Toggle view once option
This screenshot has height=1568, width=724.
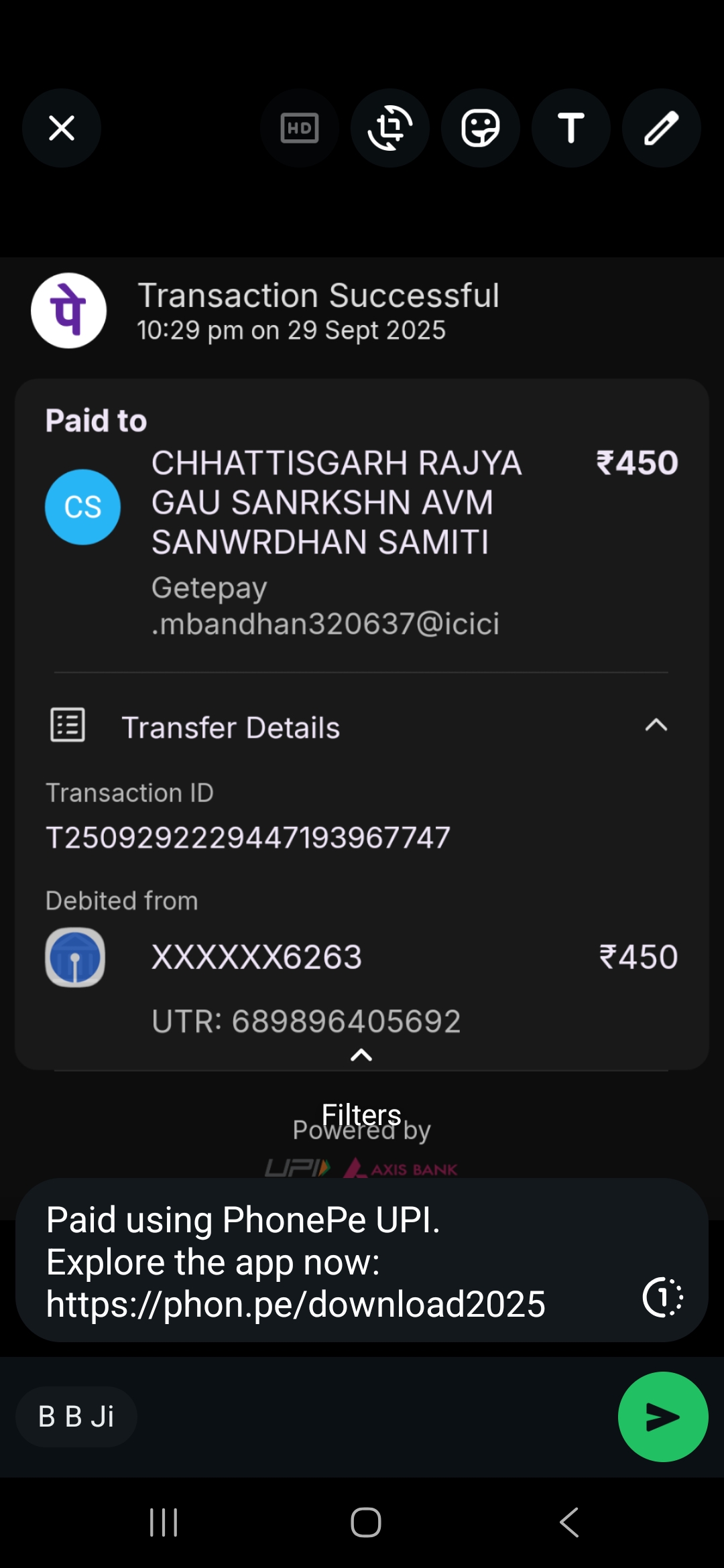pos(662,1297)
